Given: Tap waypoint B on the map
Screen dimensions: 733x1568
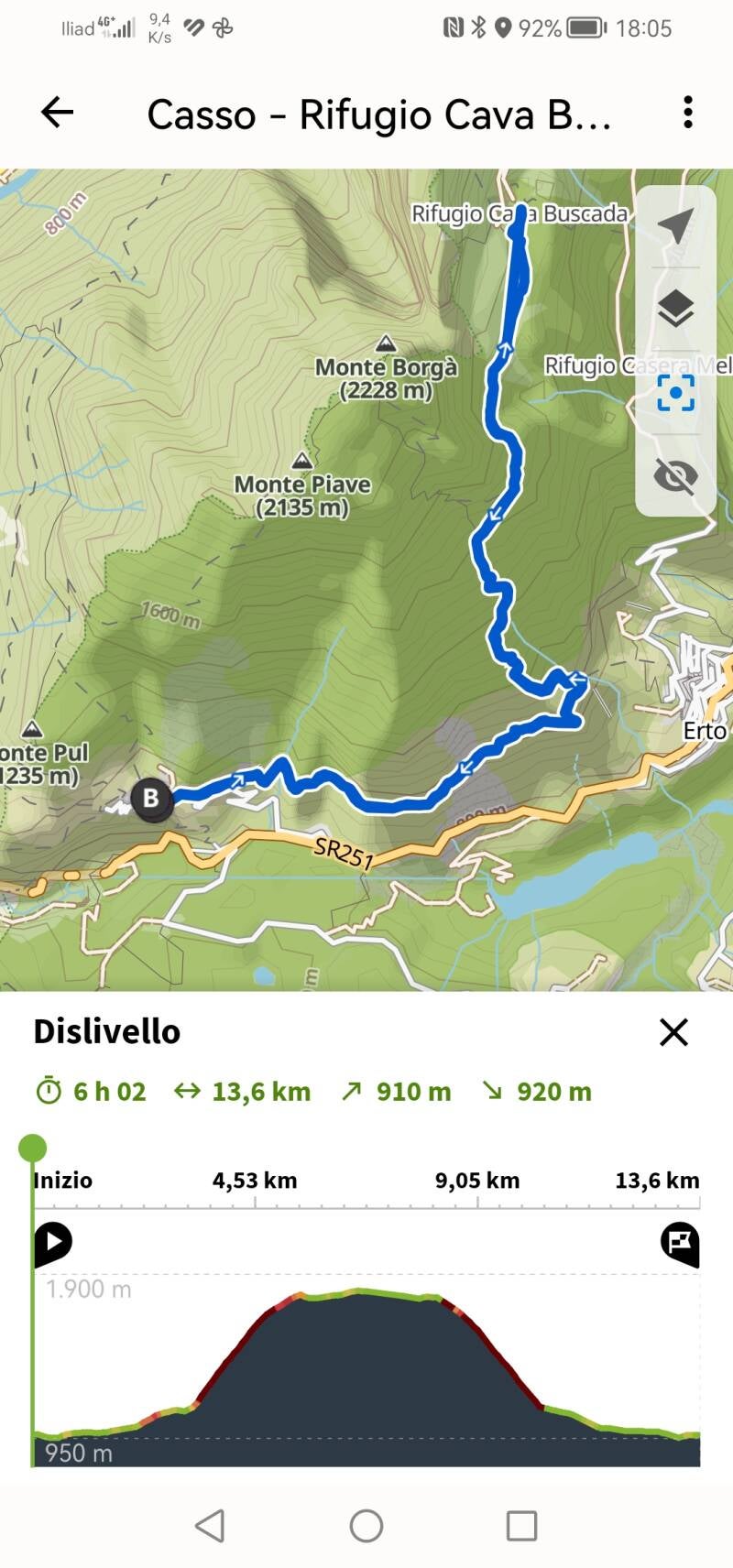Looking at the screenshot, I should pyautogui.click(x=151, y=799).
